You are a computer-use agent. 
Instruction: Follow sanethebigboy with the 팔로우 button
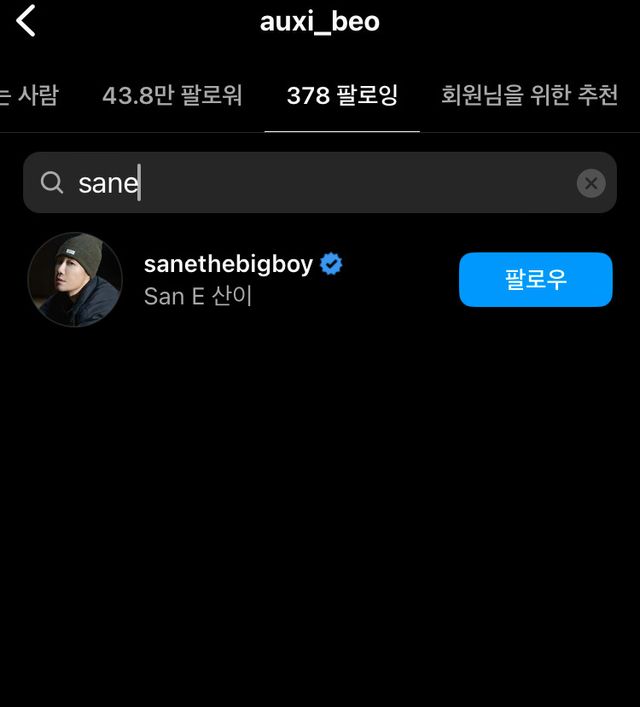[x=535, y=279]
